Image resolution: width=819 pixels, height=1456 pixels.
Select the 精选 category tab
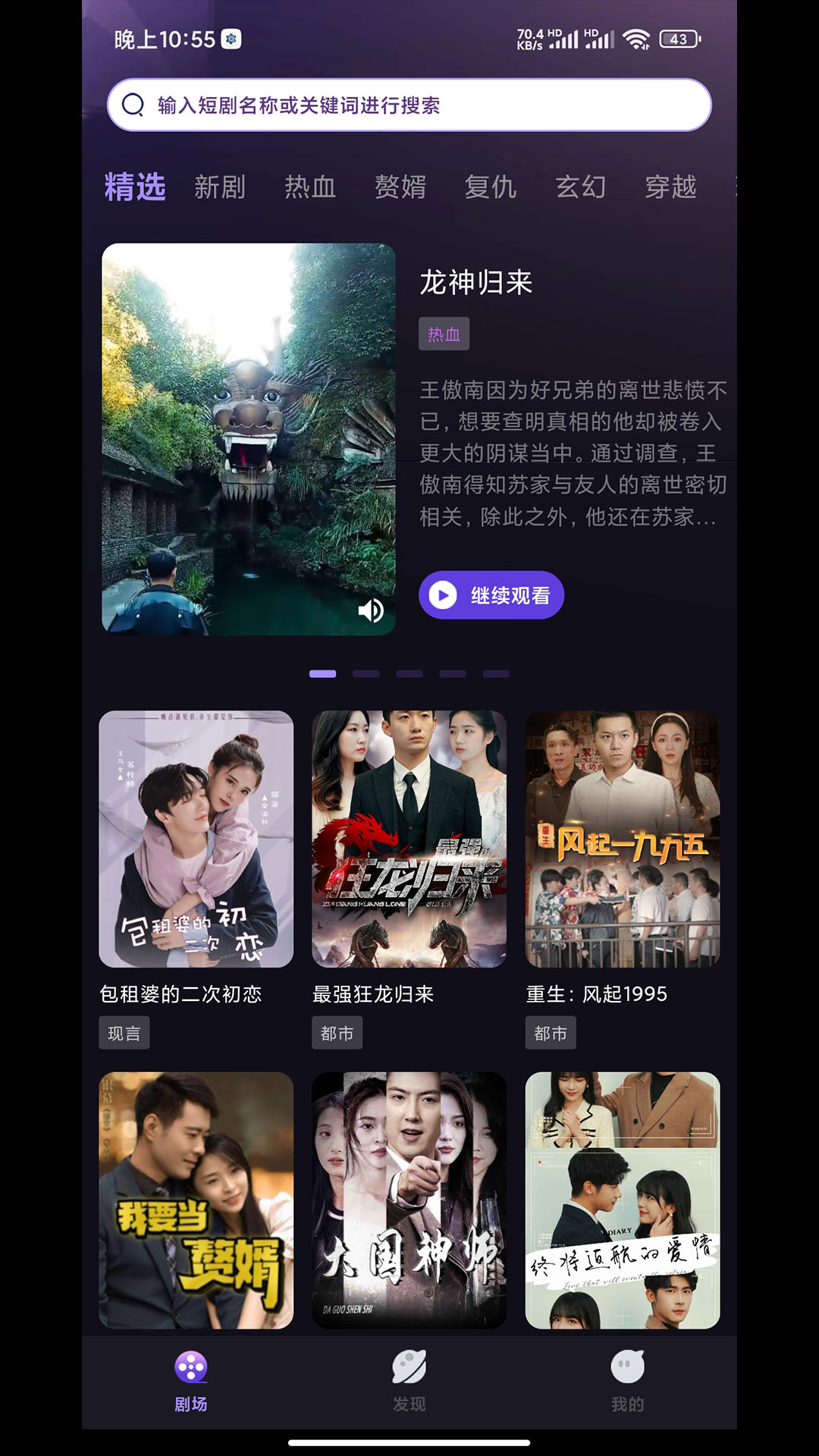[135, 187]
